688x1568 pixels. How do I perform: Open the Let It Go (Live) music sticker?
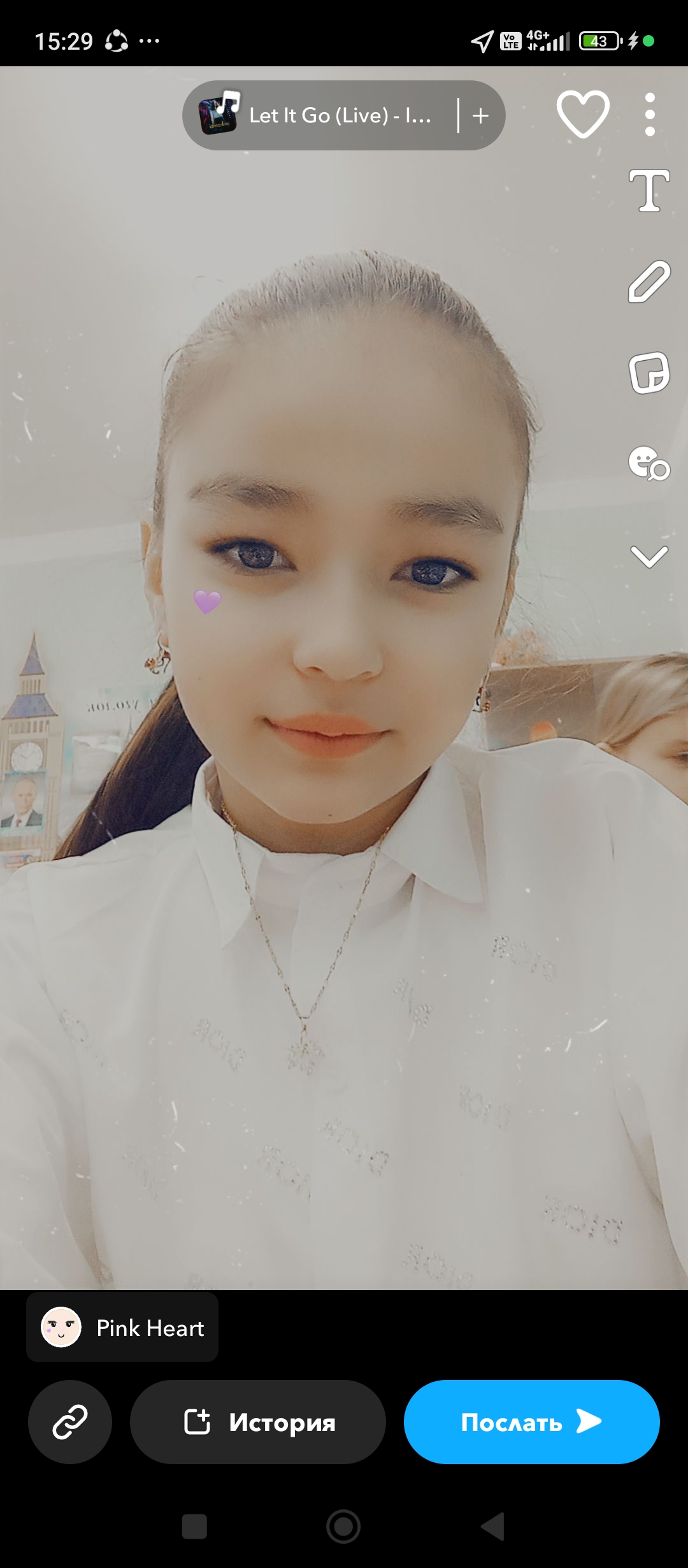(319, 115)
